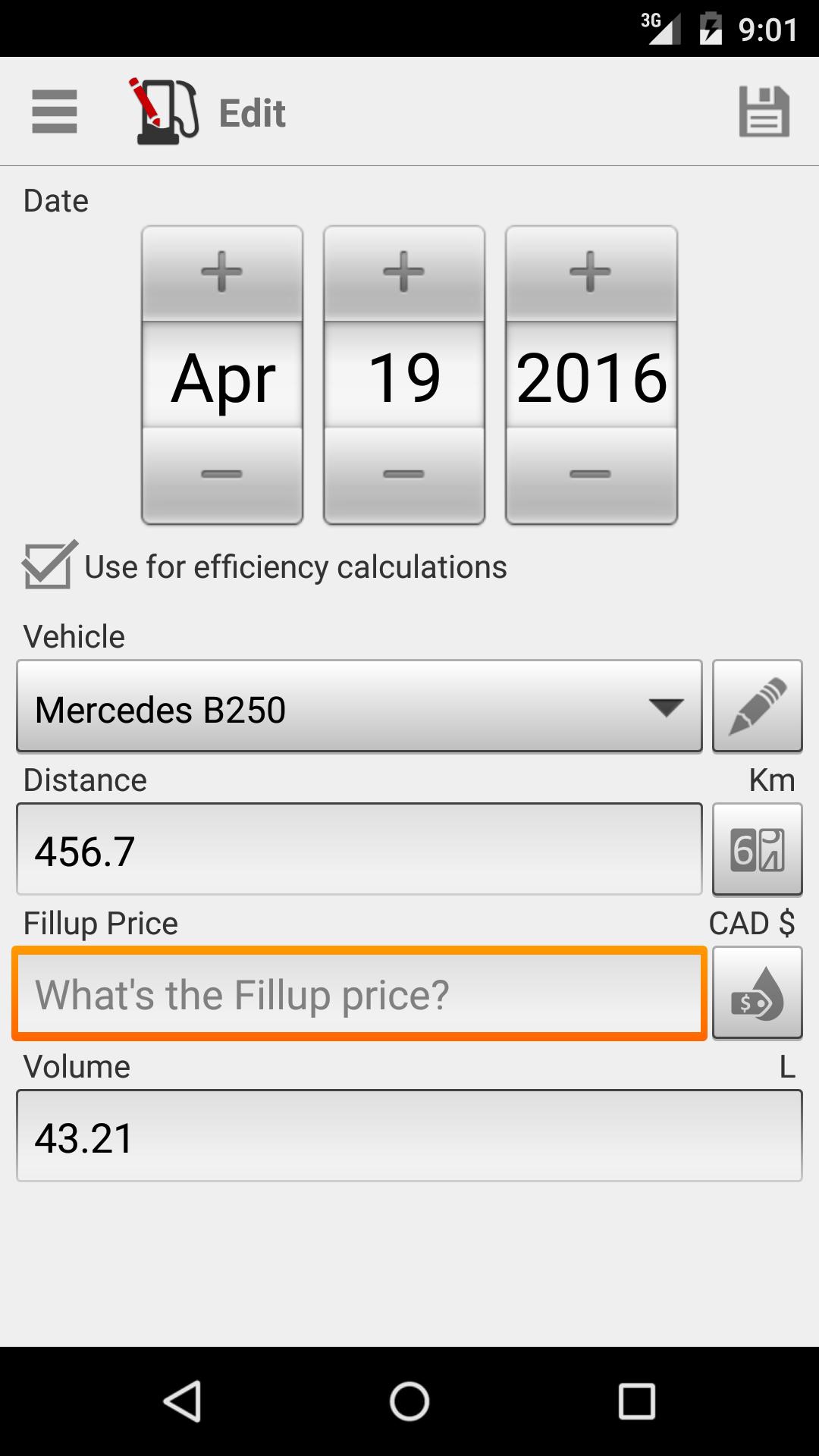Toggle the efficiency calculations checkbox off

tap(48, 566)
